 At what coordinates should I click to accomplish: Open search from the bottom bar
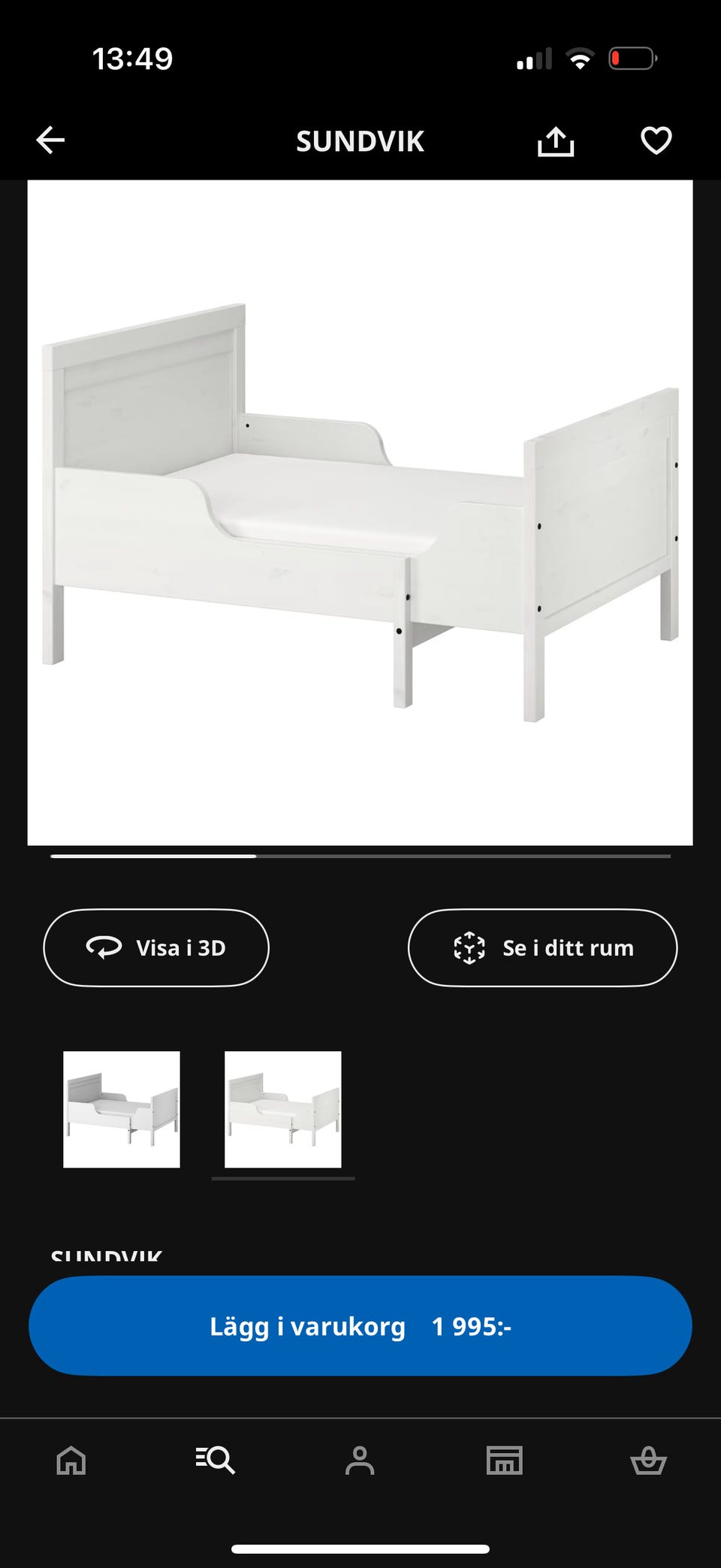pyautogui.click(x=216, y=1461)
